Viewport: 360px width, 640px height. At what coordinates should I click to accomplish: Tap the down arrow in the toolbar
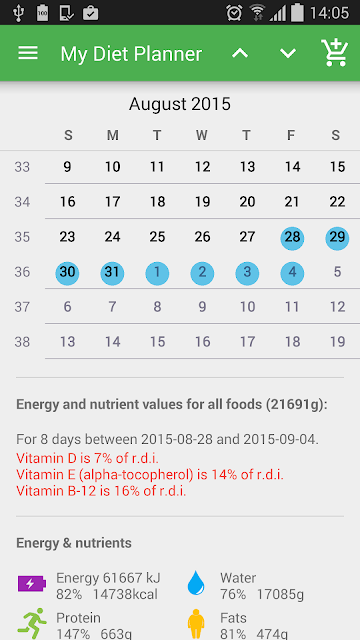288,53
